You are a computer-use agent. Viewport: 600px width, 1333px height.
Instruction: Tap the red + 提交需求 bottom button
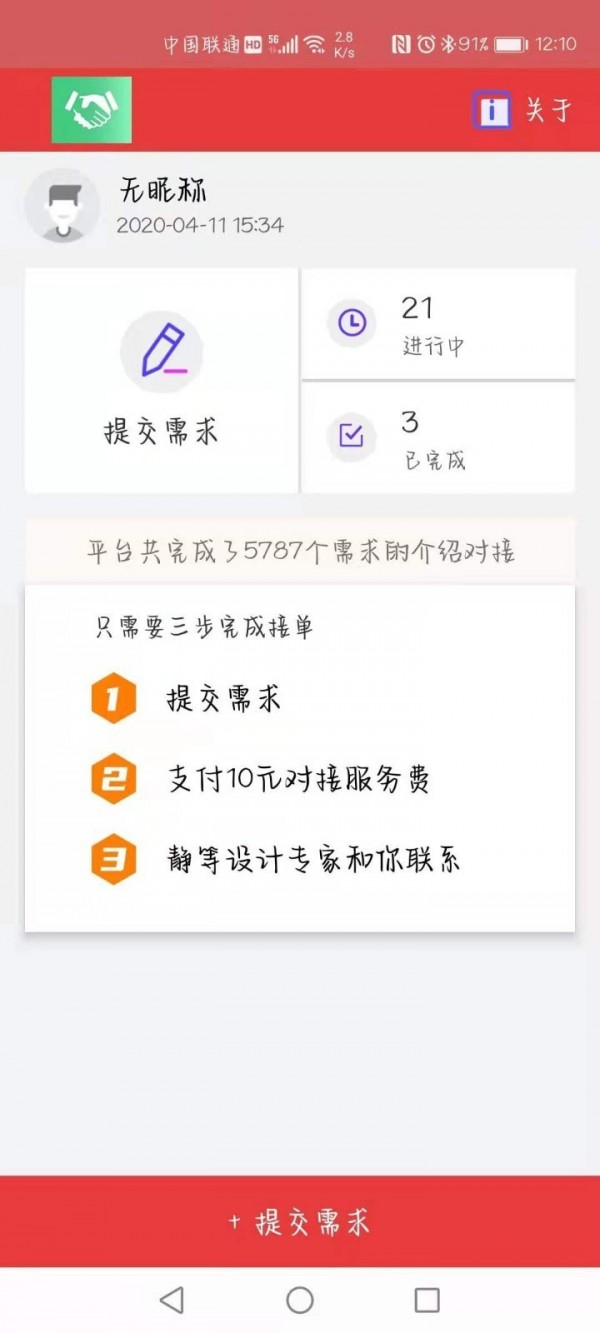pos(300,1221)
